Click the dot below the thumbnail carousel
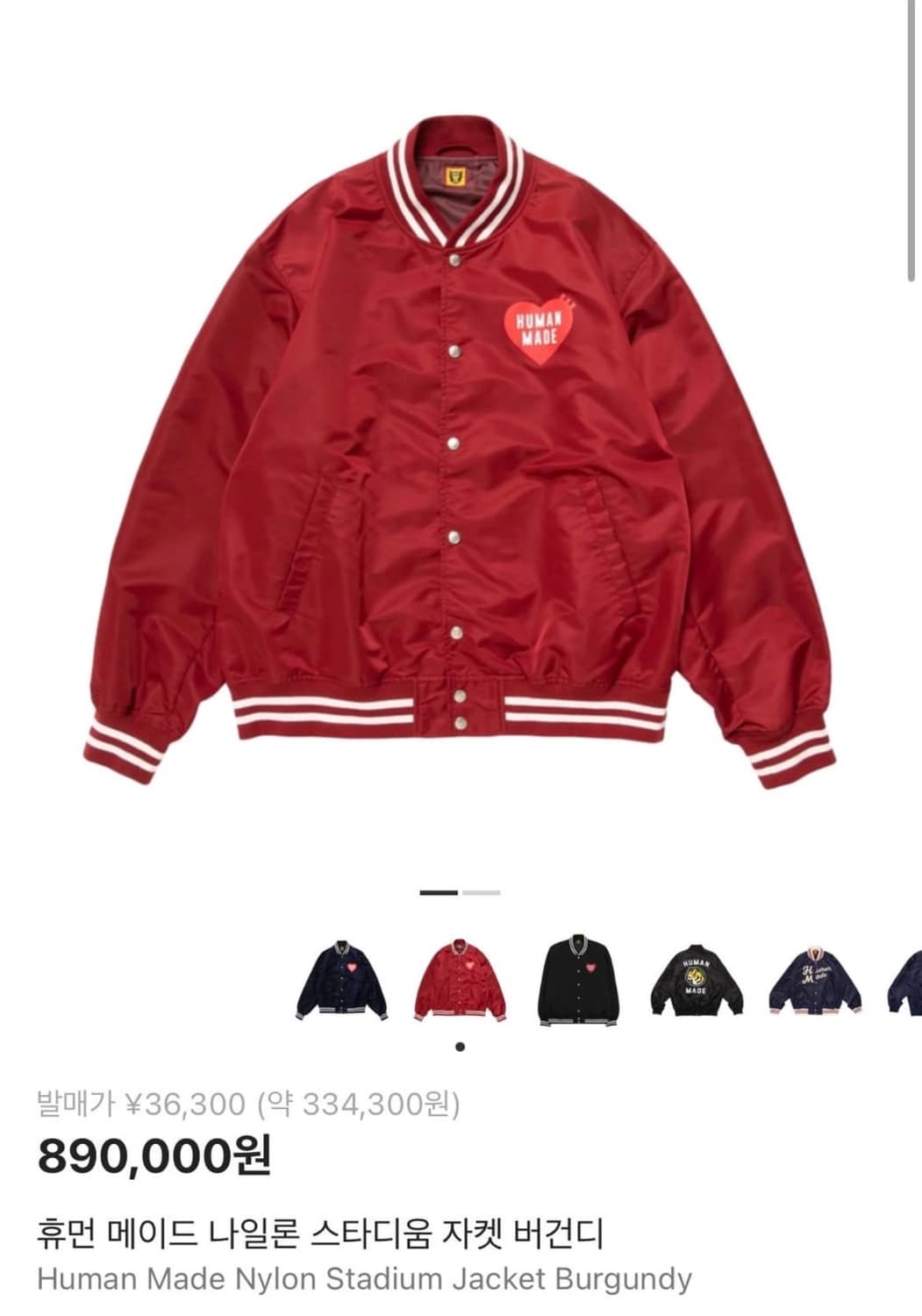 (x=459, y=1044)
